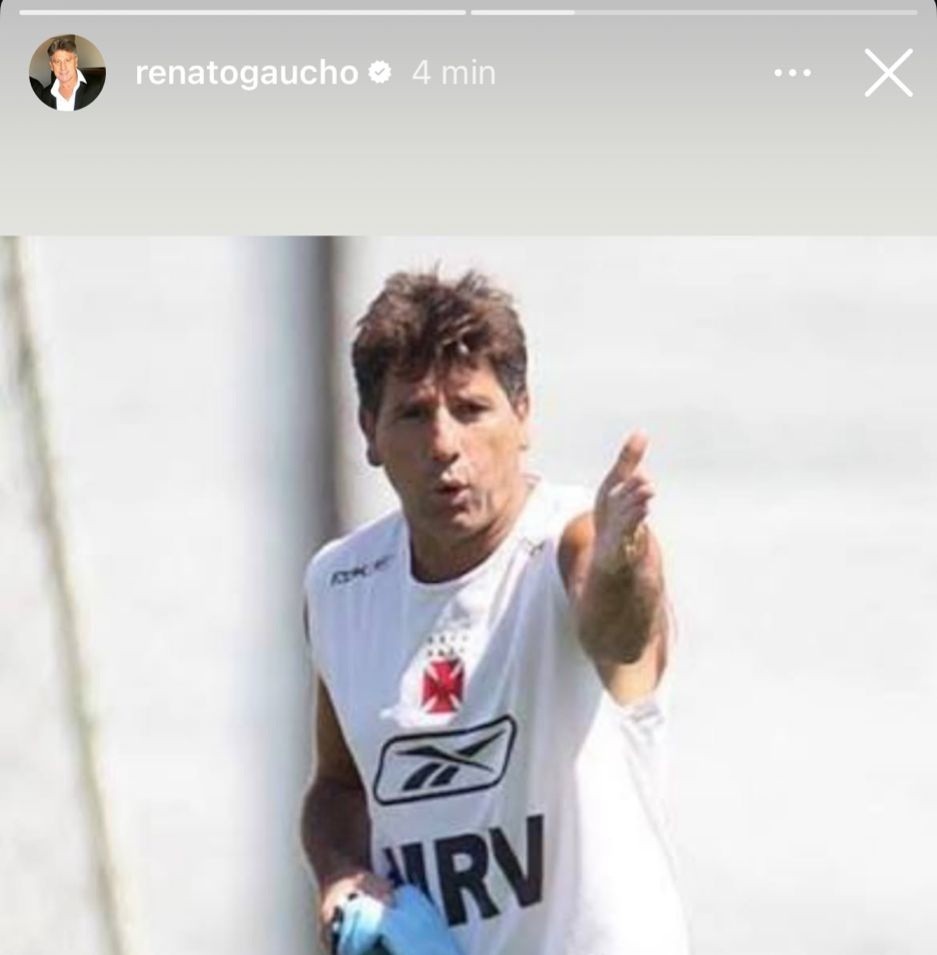Click the verified badge next to renatogaucho

[378, 72]
